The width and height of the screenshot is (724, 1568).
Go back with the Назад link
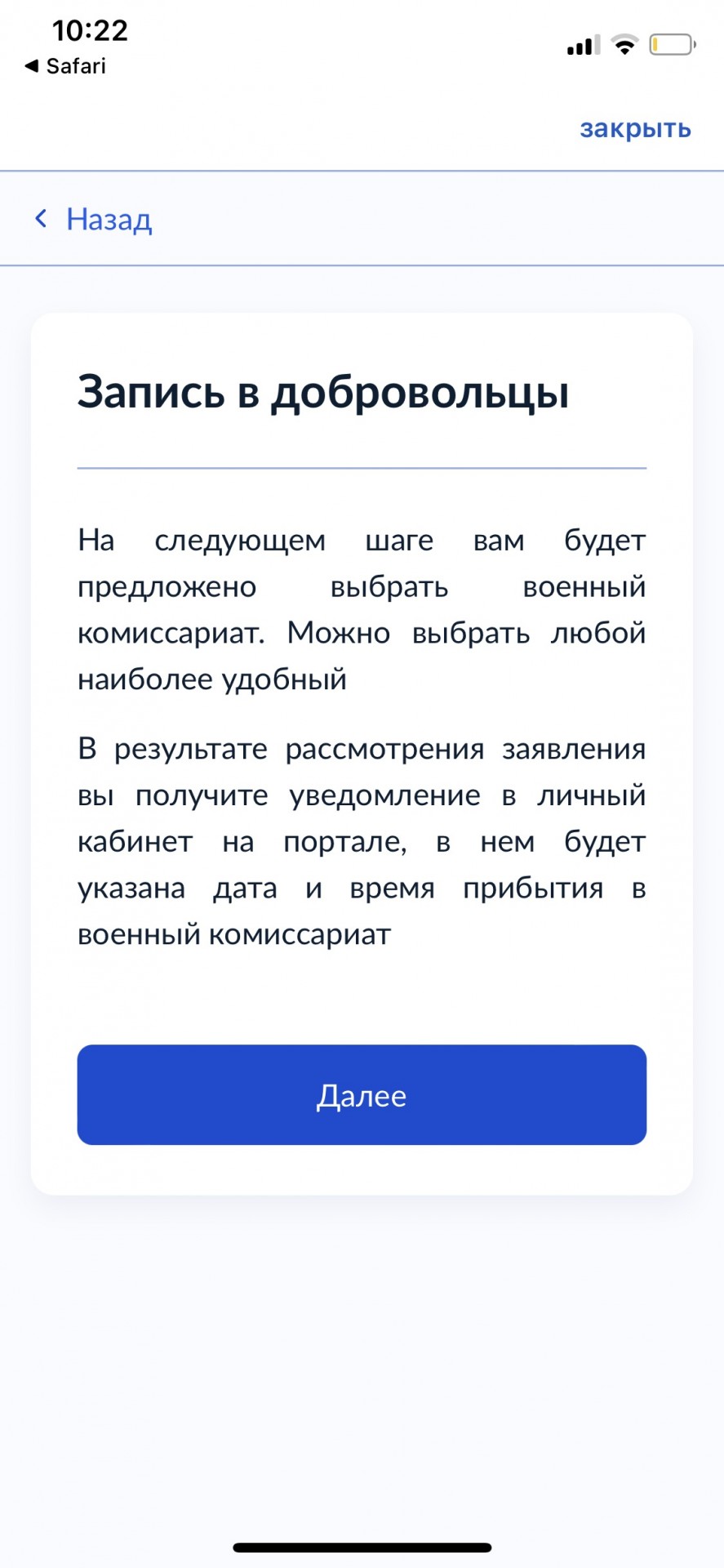[x=93, y=219]
